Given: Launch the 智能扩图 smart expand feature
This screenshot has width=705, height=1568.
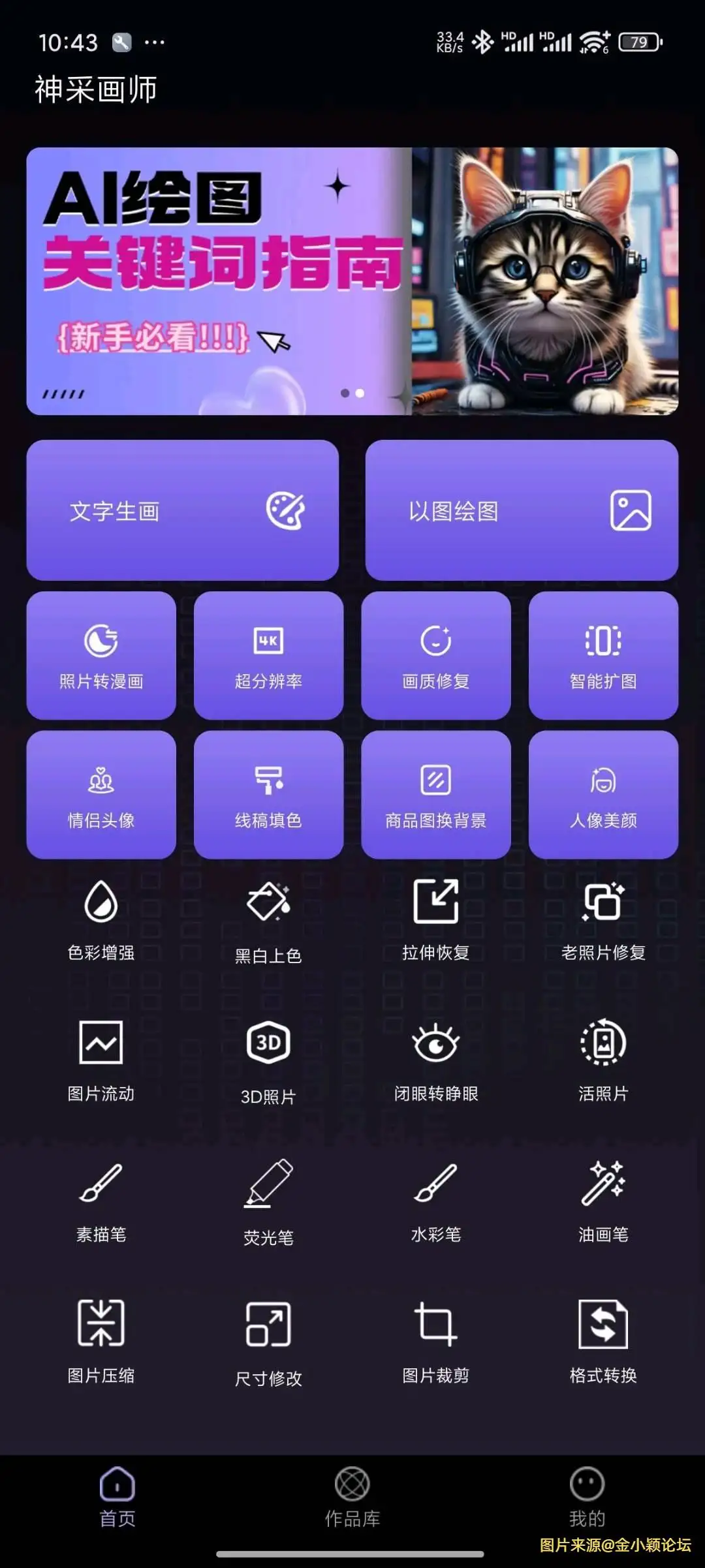Looking at the screenshot, I should tap(603, 656).
